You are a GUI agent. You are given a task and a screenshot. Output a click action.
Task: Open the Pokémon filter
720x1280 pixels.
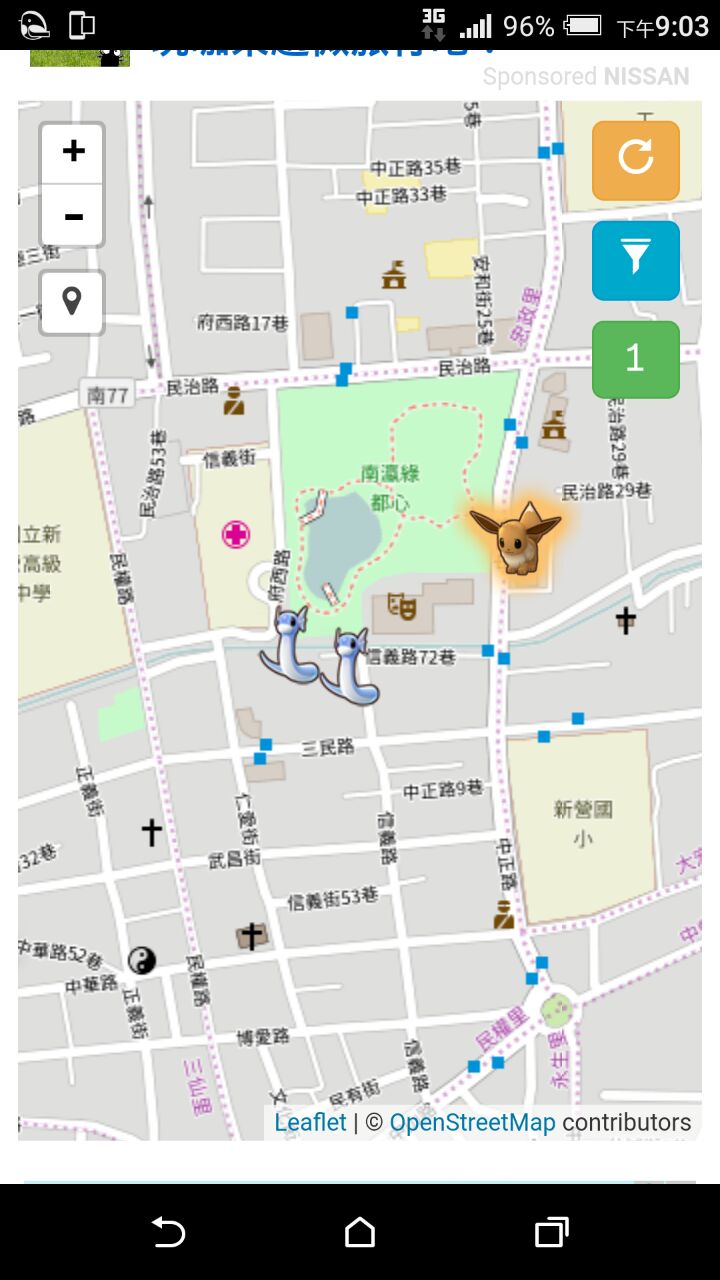(635, 260)
